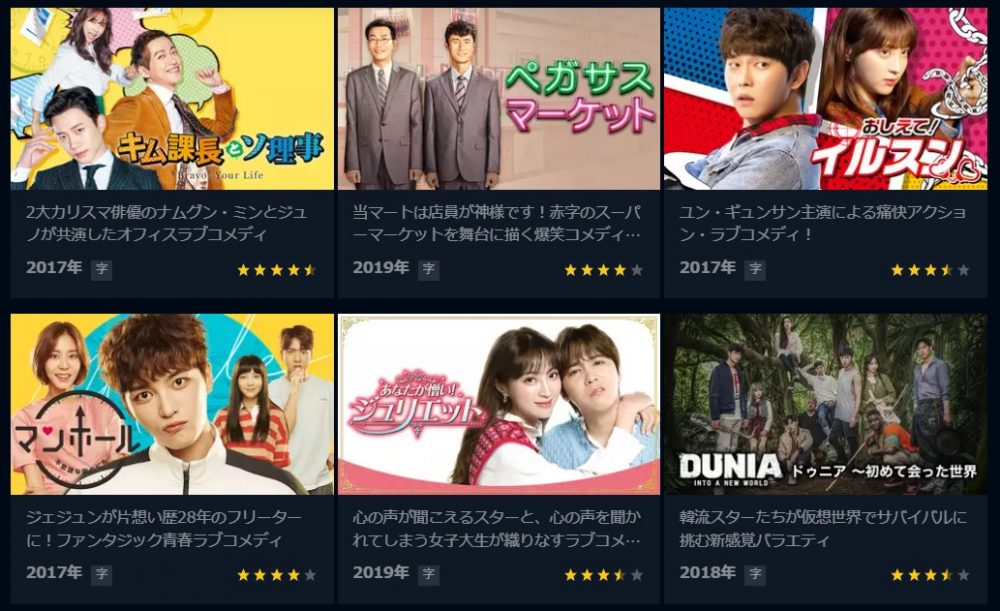View the あなたが憎い！ジュリエット drama card
1000x611 pixels.
498,405
